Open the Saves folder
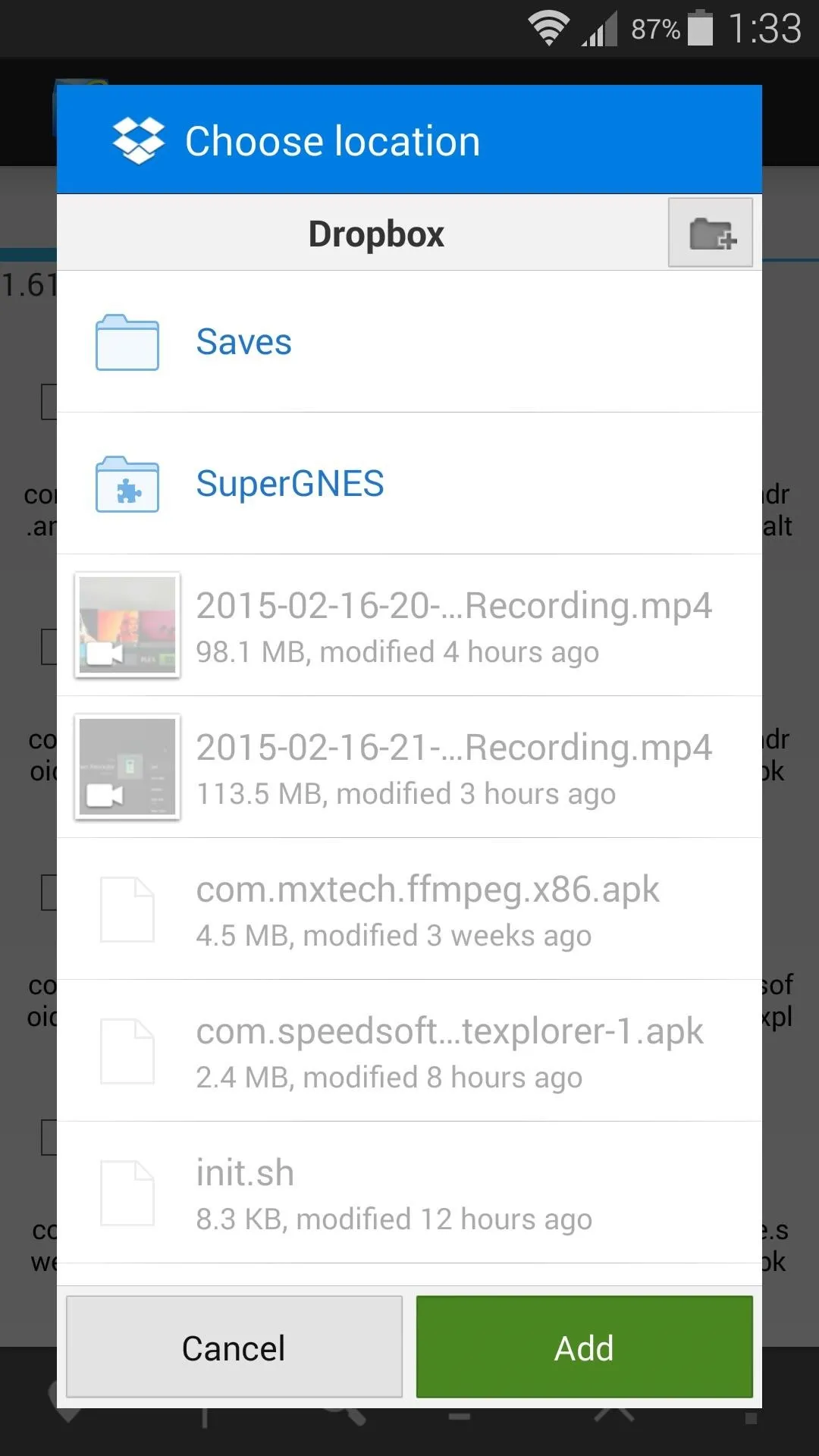Image resolution: width=819 pixels, height=1456 pixels. coord(409,342)
